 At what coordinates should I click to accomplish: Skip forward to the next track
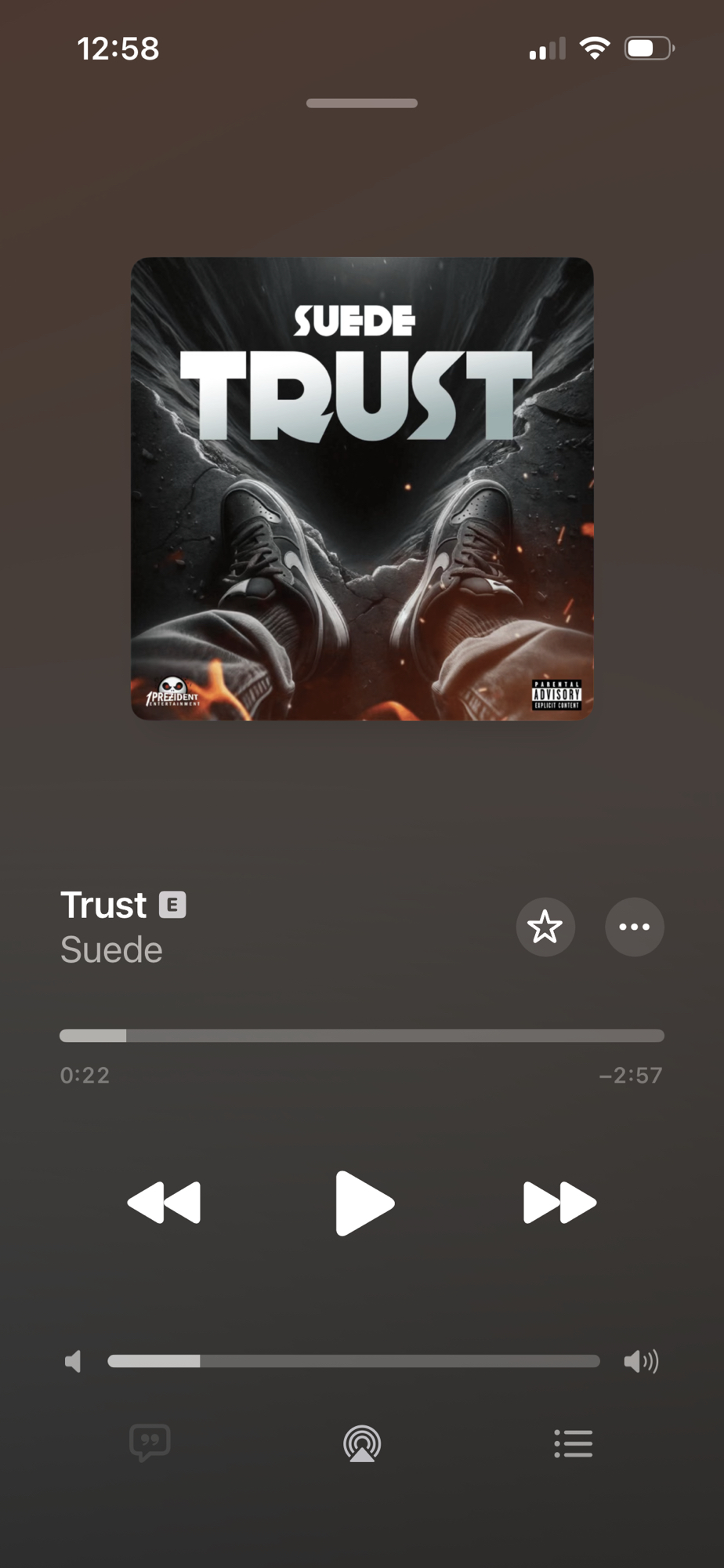tap(559, 1202)
